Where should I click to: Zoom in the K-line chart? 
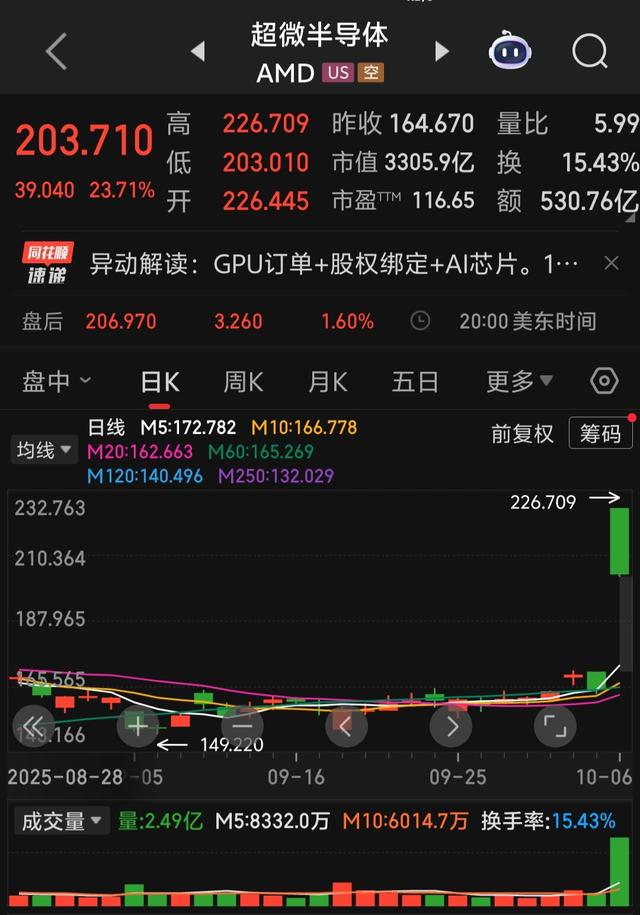tap(138, 725)
